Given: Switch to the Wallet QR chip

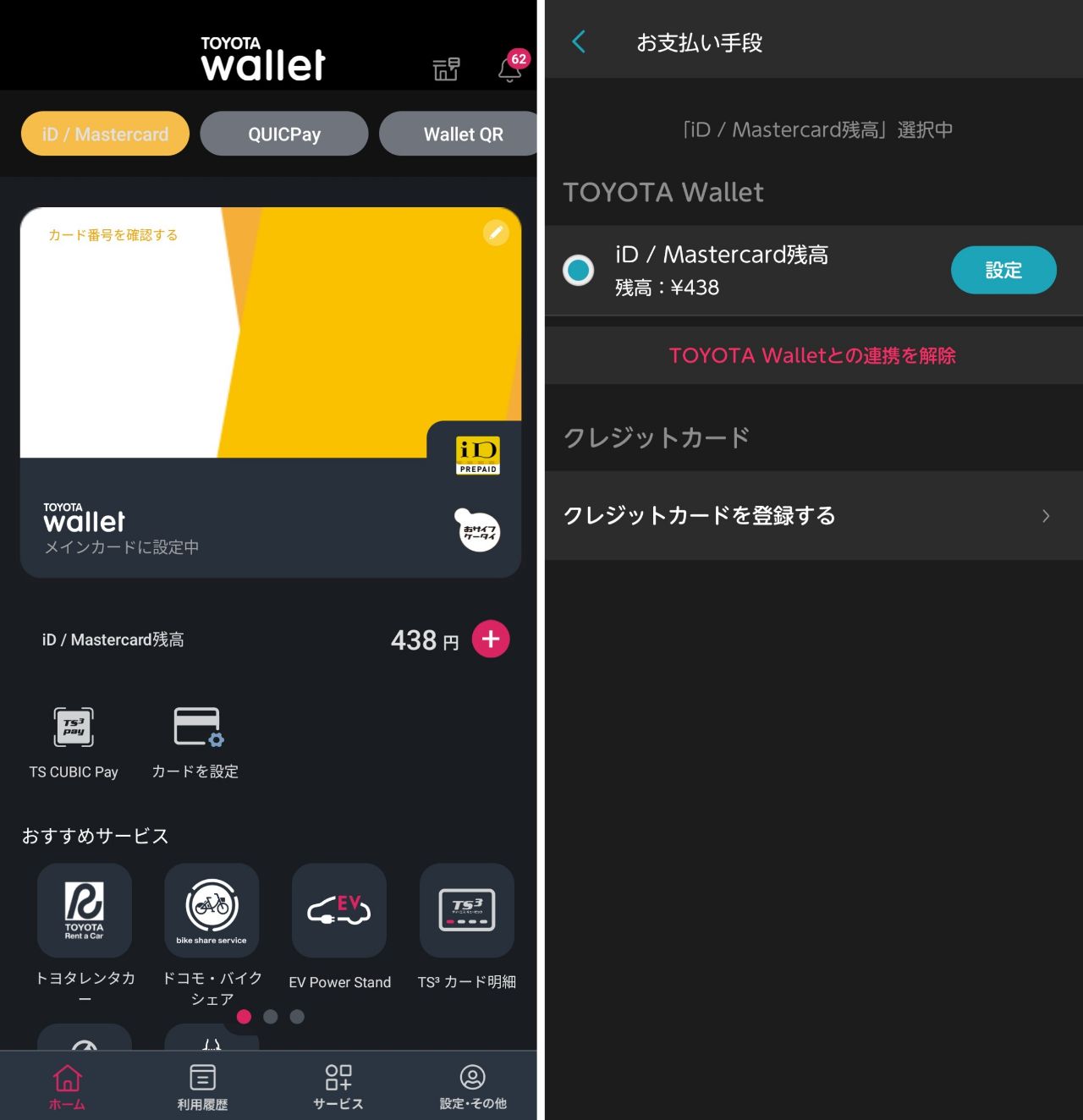Looking at the screenshot, I should point(462,134).
